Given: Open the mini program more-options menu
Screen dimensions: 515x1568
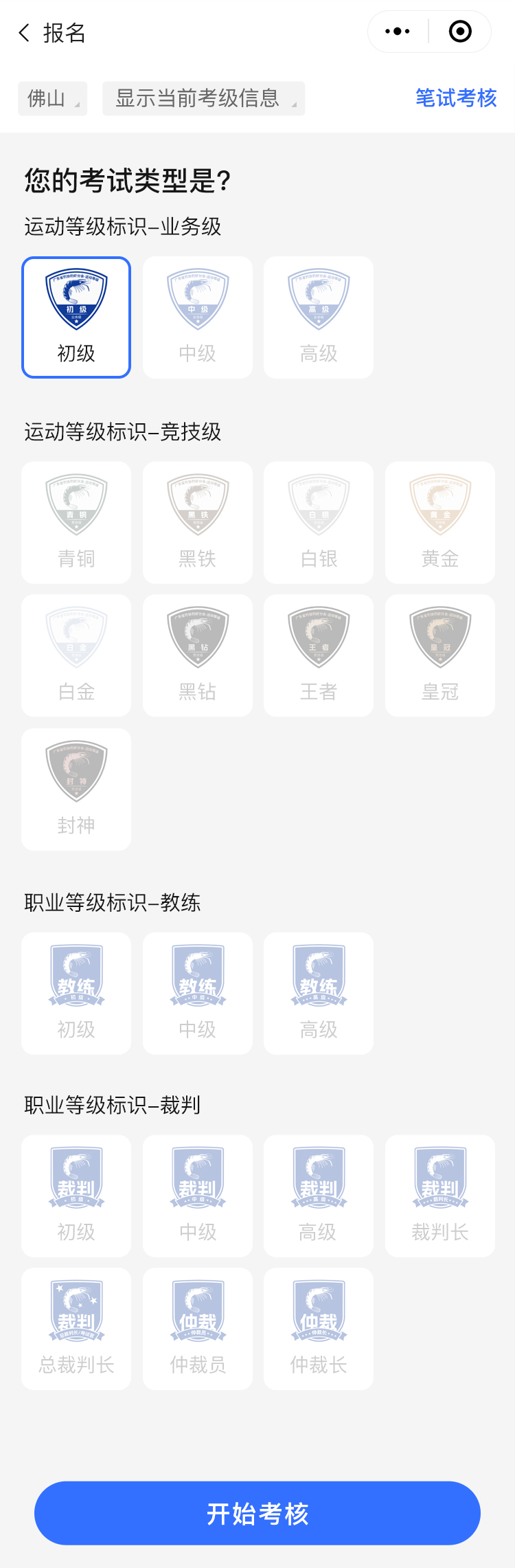Looking at the screenshot, I should coord(398,32).
